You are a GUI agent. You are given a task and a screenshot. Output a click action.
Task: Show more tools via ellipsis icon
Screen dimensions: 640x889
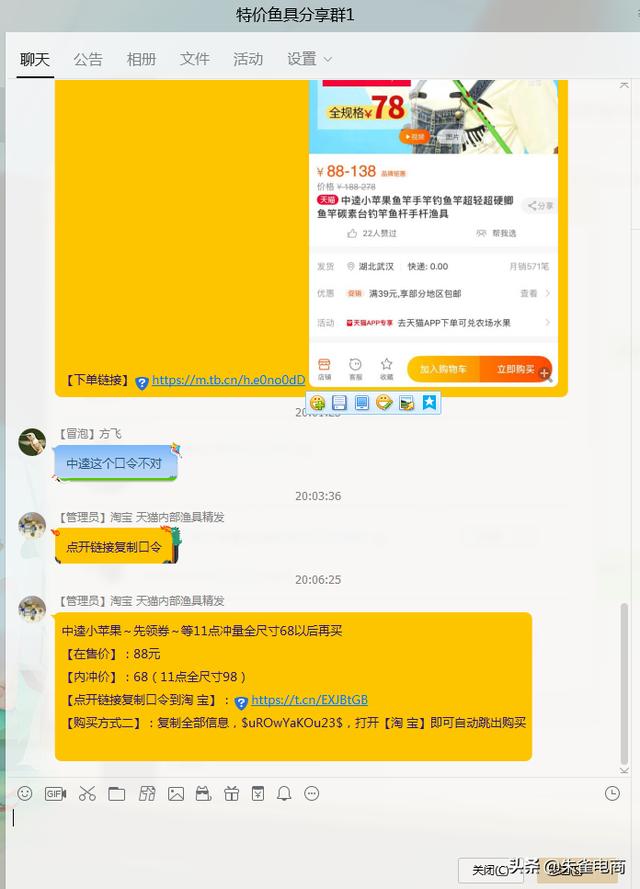(311, 793)
